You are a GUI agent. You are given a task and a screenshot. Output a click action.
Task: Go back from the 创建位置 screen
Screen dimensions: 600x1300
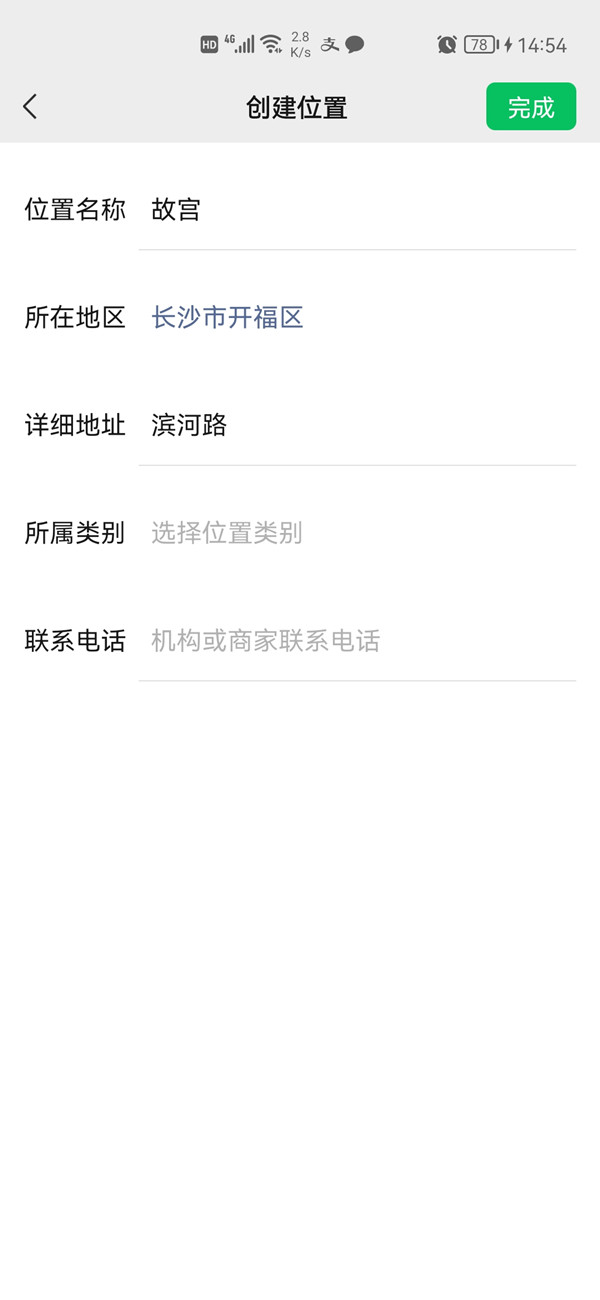30,107
